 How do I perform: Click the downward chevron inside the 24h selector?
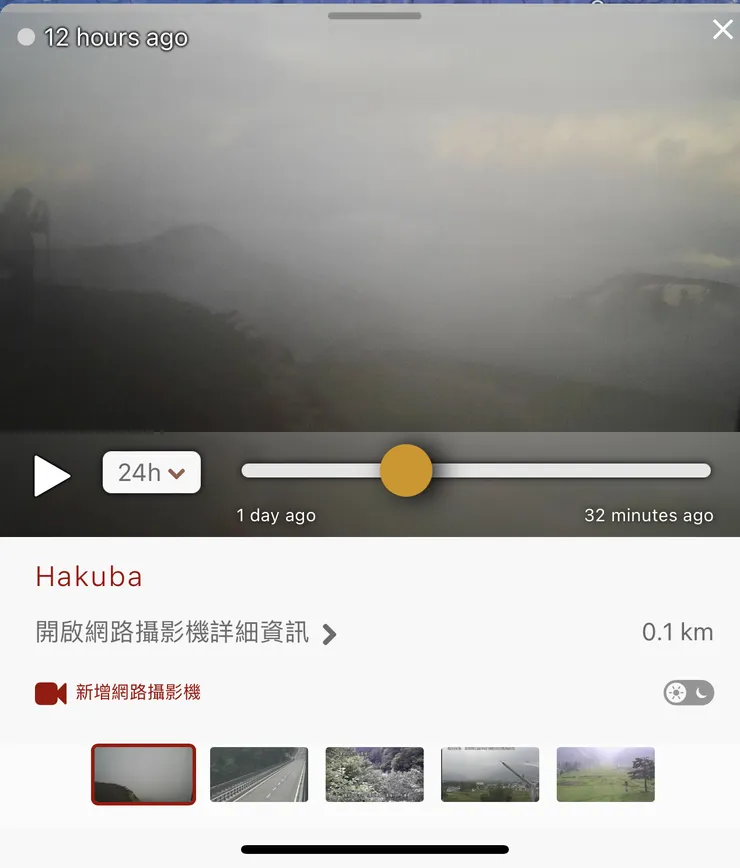[x=177, y=472]
